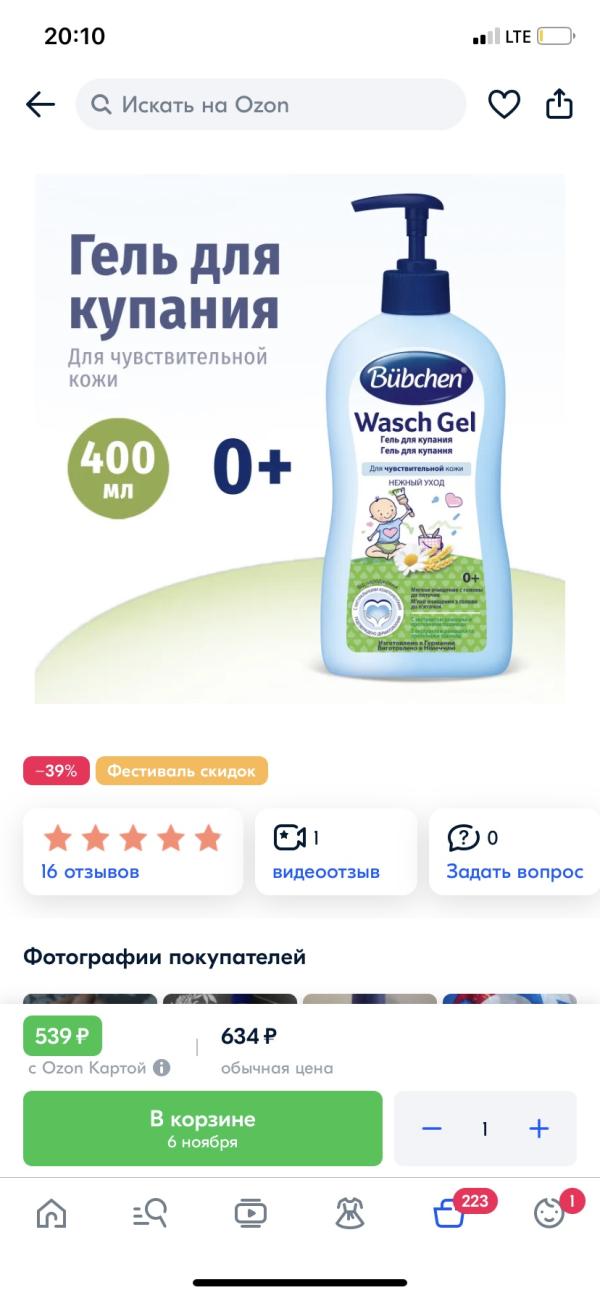
Task: Open the video tab in bottom bar
Action: [x=250, y=1213]
